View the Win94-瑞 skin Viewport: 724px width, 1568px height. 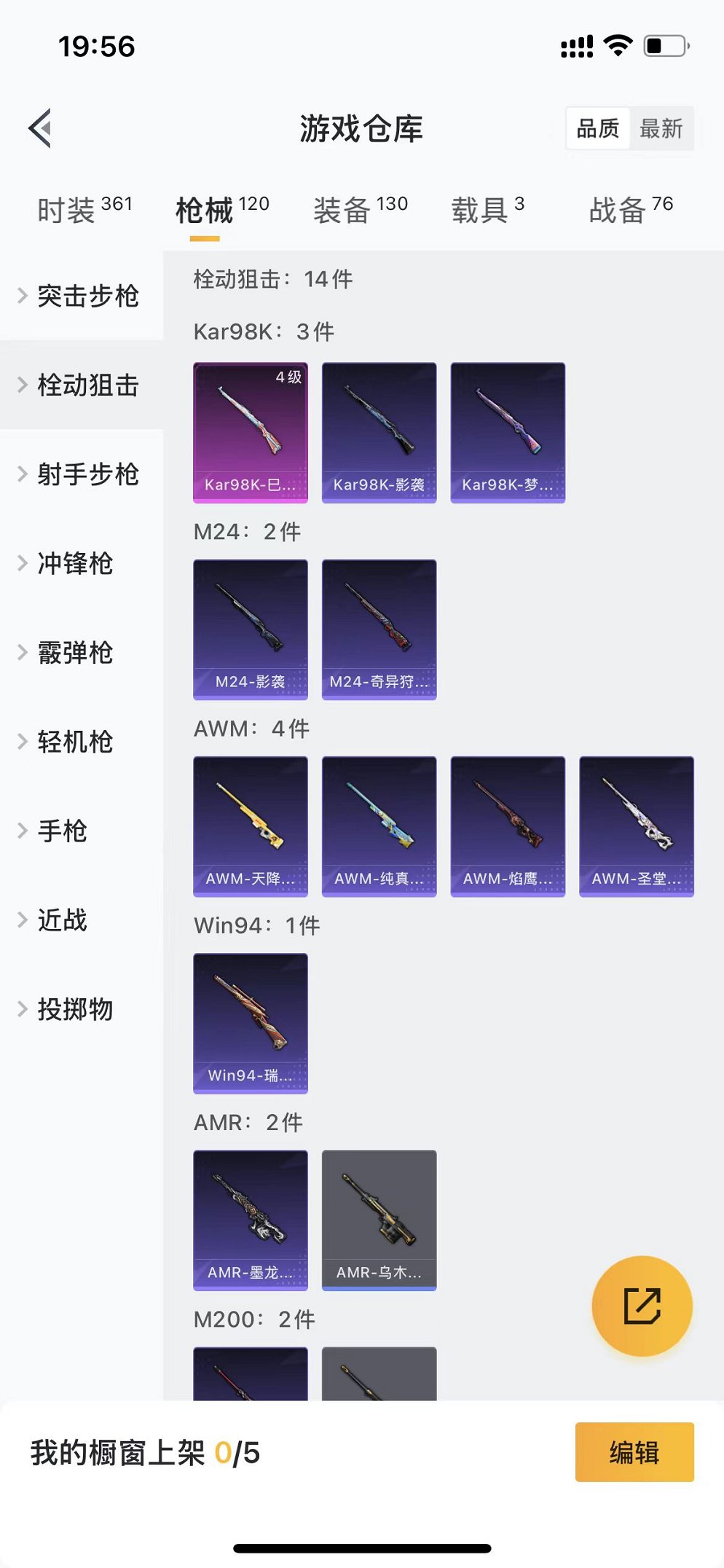[250, 1022]
